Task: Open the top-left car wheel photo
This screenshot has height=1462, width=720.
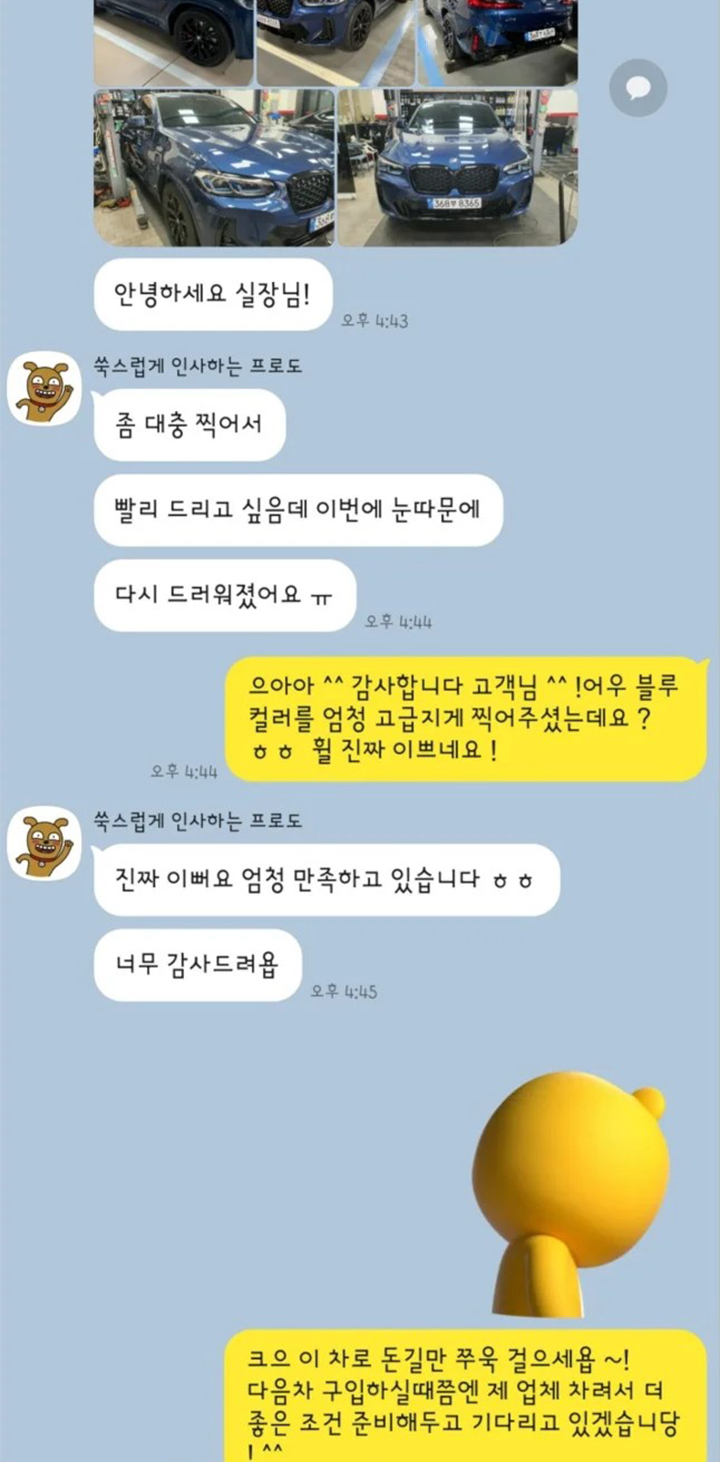Action: coord(173,40)
